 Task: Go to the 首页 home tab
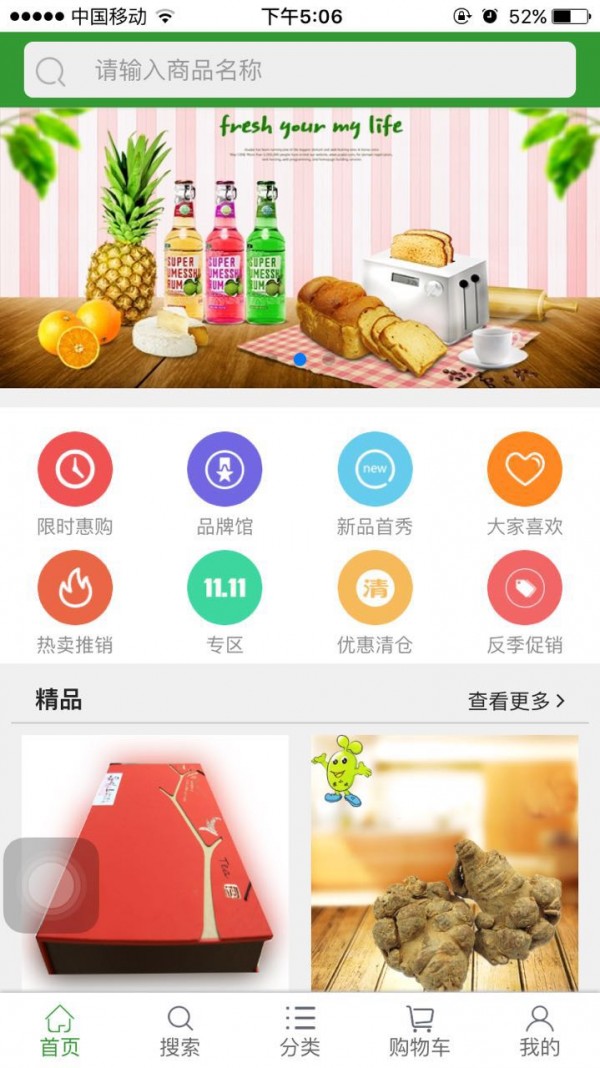pos(60,1031)
